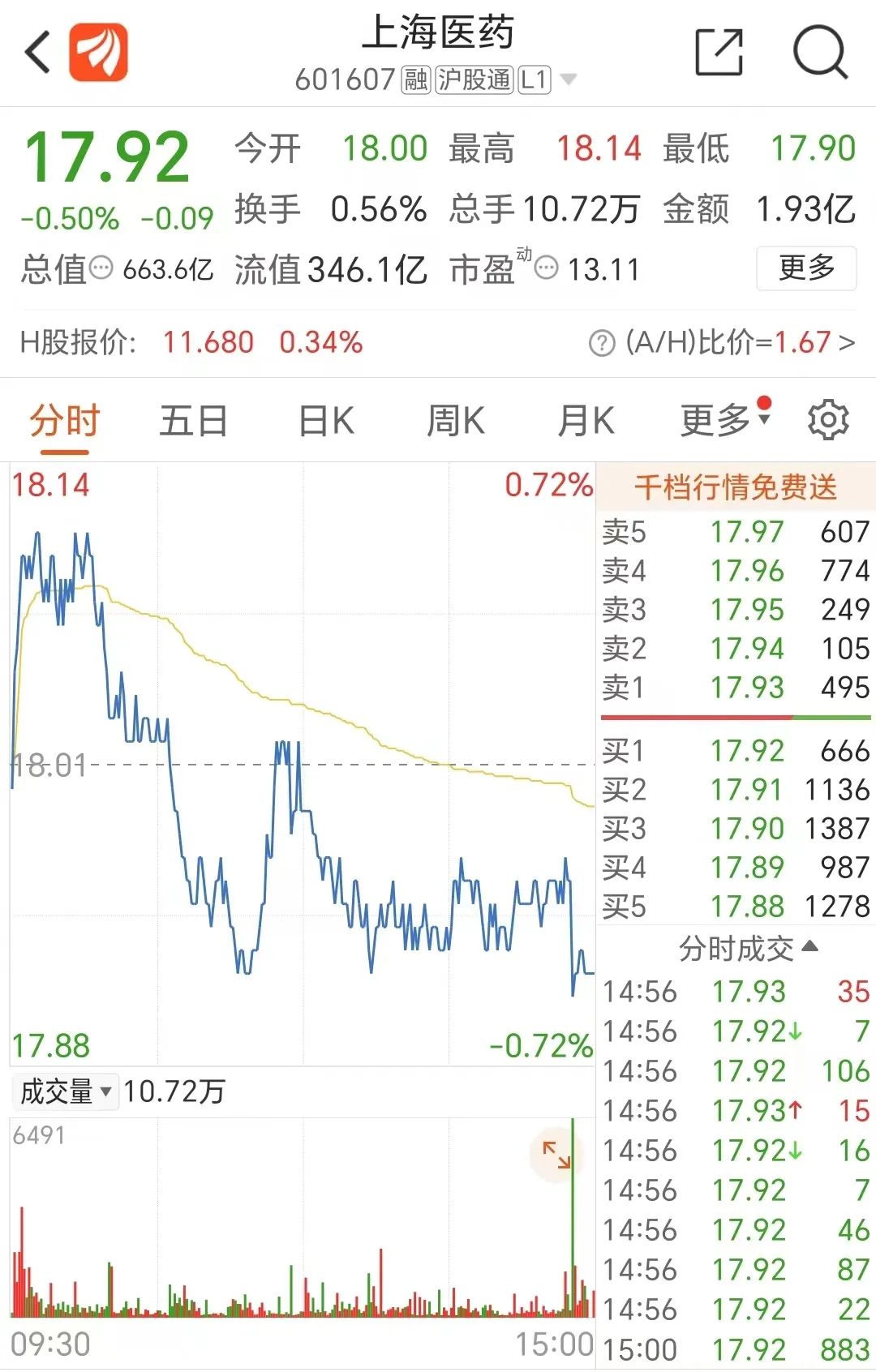Switch to the 日K chart tab
The width and height of the screenshot is (876, 1372).
[x=326, y=421]
